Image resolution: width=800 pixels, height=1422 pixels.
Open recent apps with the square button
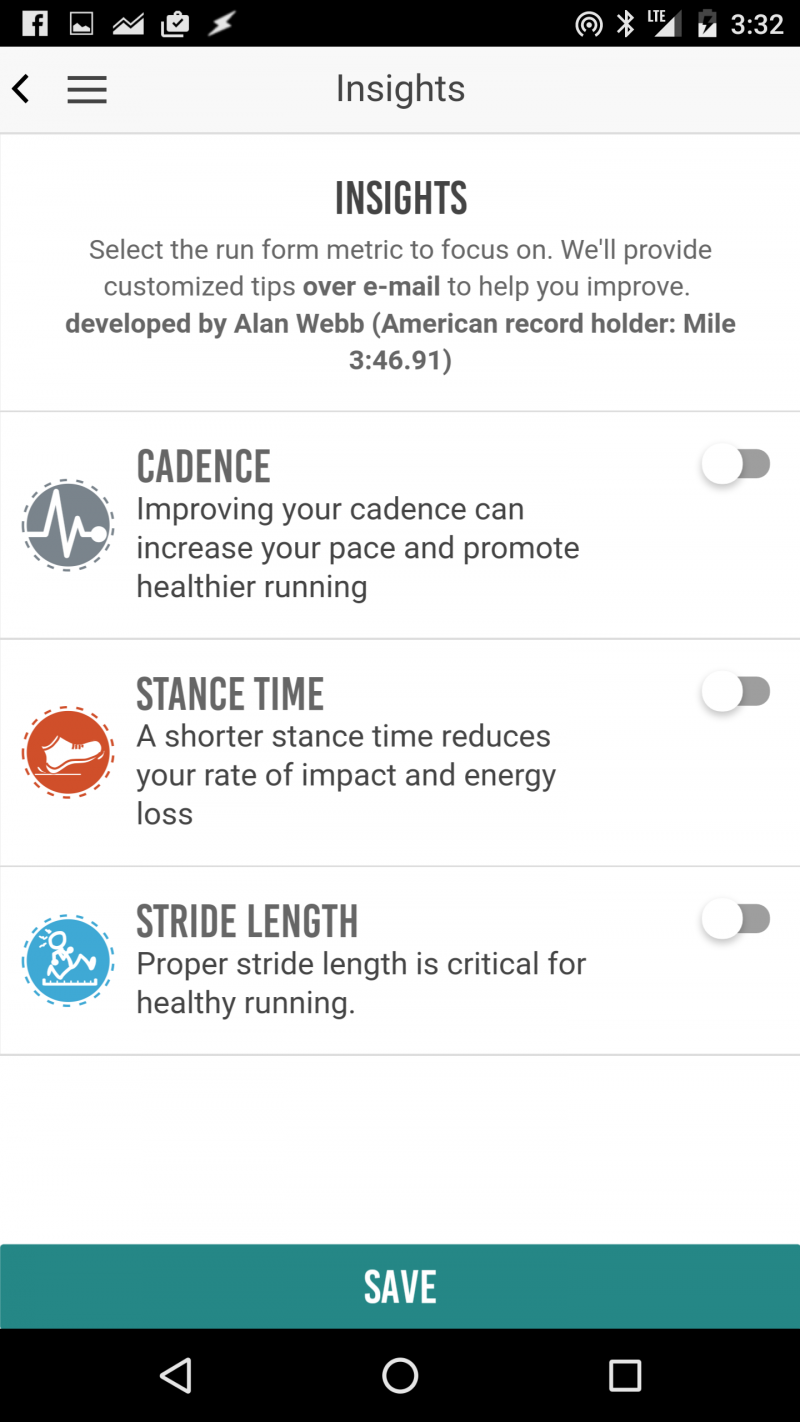pos(624,1375)
